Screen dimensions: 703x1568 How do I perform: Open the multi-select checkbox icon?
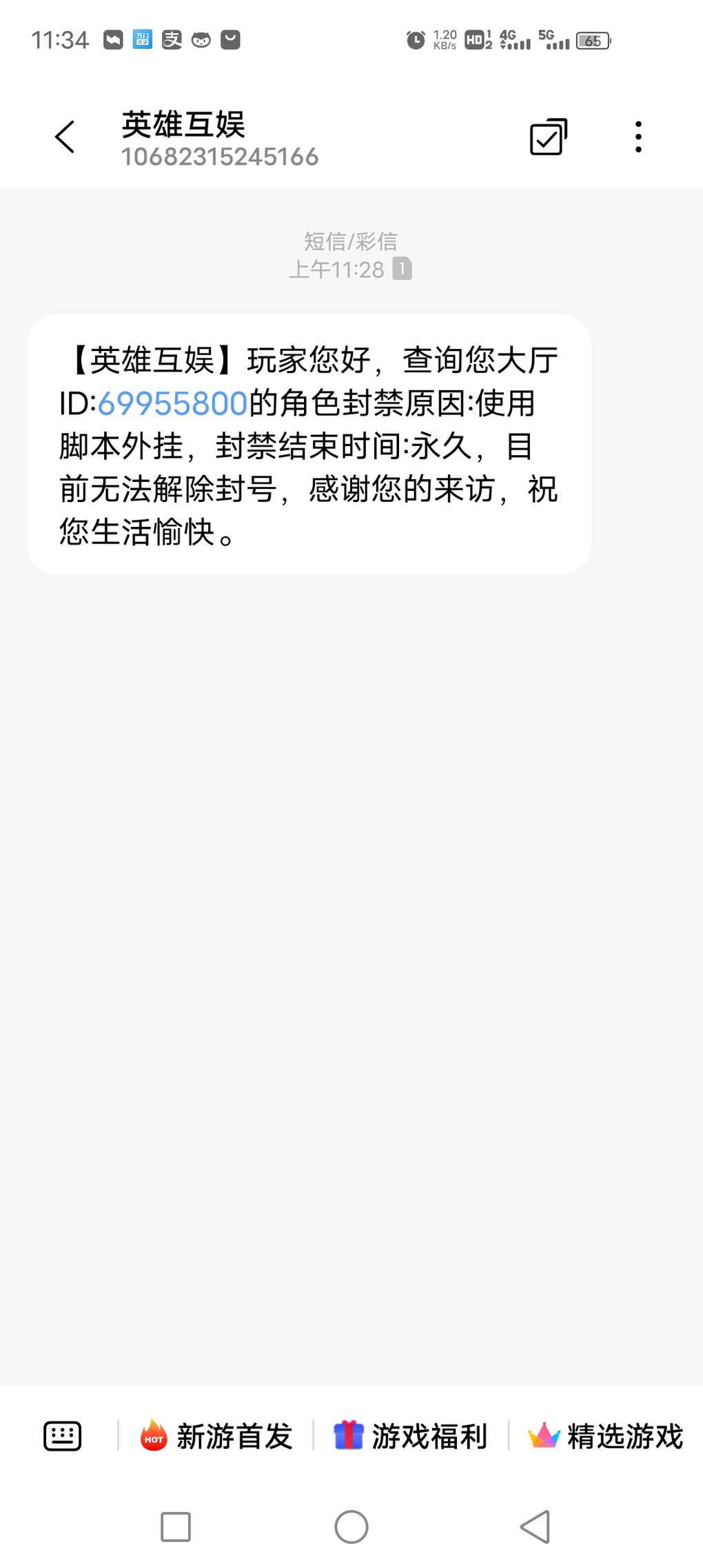tap(549, 137)
